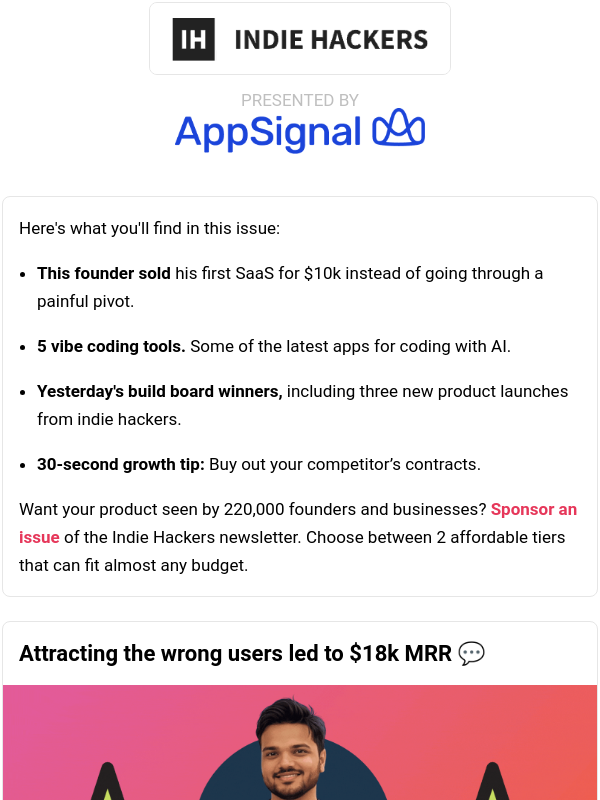Open the 'Sponsor an issue' link
The width and height of the screenshot is (600, 800).
(533, 510)
